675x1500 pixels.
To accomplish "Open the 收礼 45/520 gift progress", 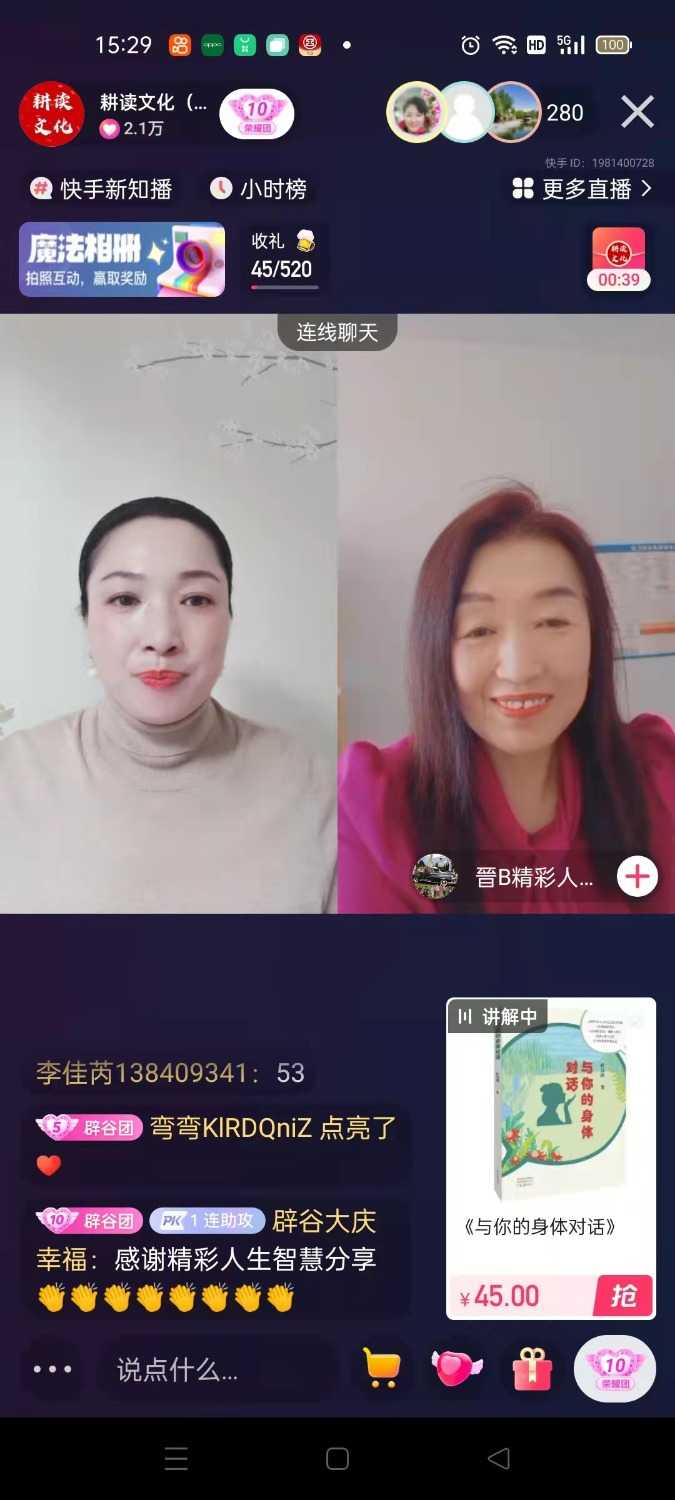I will [x=283, y=259].
